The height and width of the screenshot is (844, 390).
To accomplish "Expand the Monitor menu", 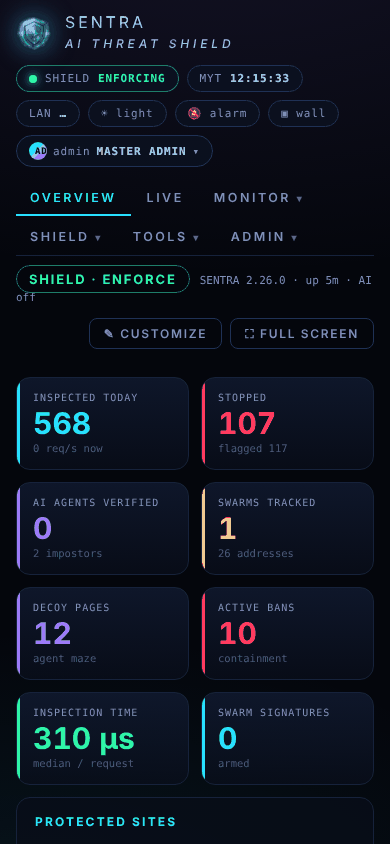I will point(258,198).
